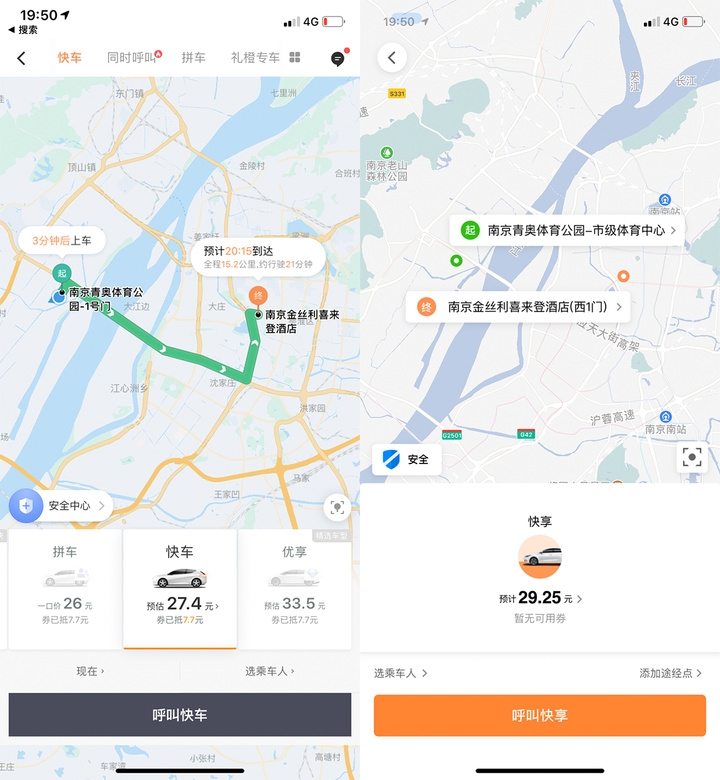Open the 礼橙专车 tab
Viewport: 720px width, 780px height.
pyautogui.click(x=255, y=58)
